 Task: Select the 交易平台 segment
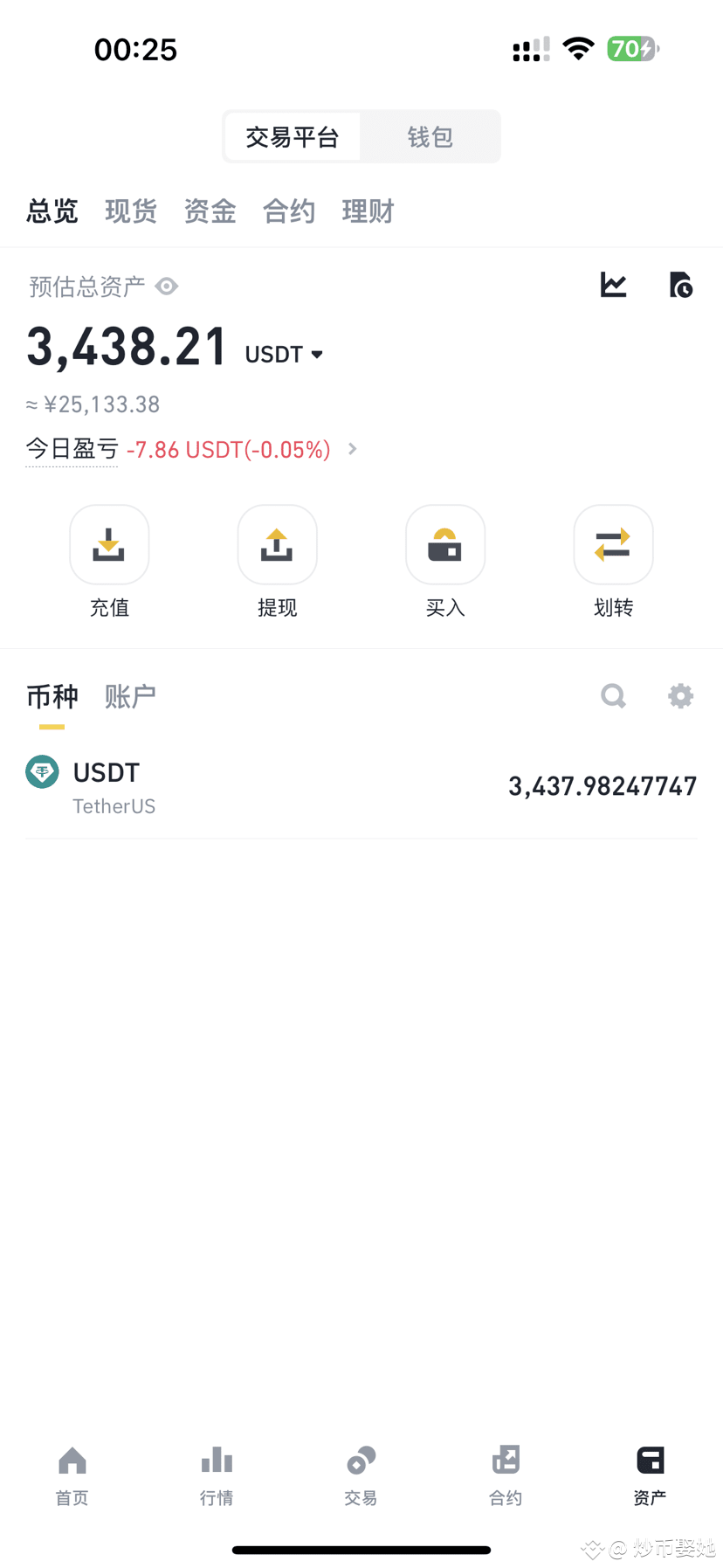(293, 136)
